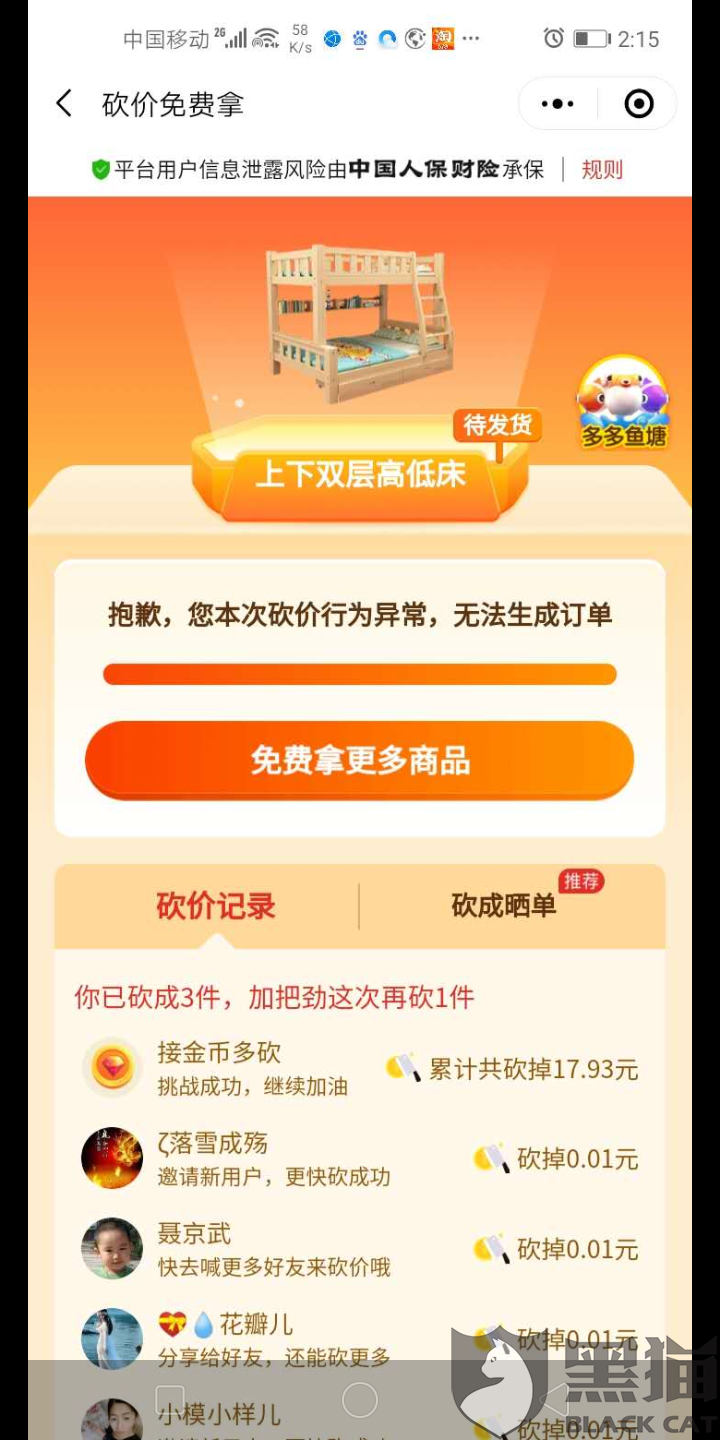Go back from 砍价免费拿 page

pos(64,104)
